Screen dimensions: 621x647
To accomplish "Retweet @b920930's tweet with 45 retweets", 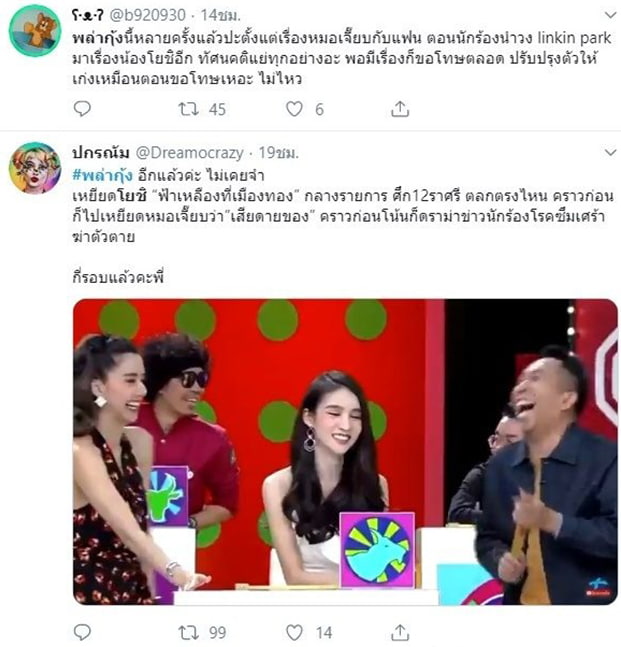I will [188, 108].
